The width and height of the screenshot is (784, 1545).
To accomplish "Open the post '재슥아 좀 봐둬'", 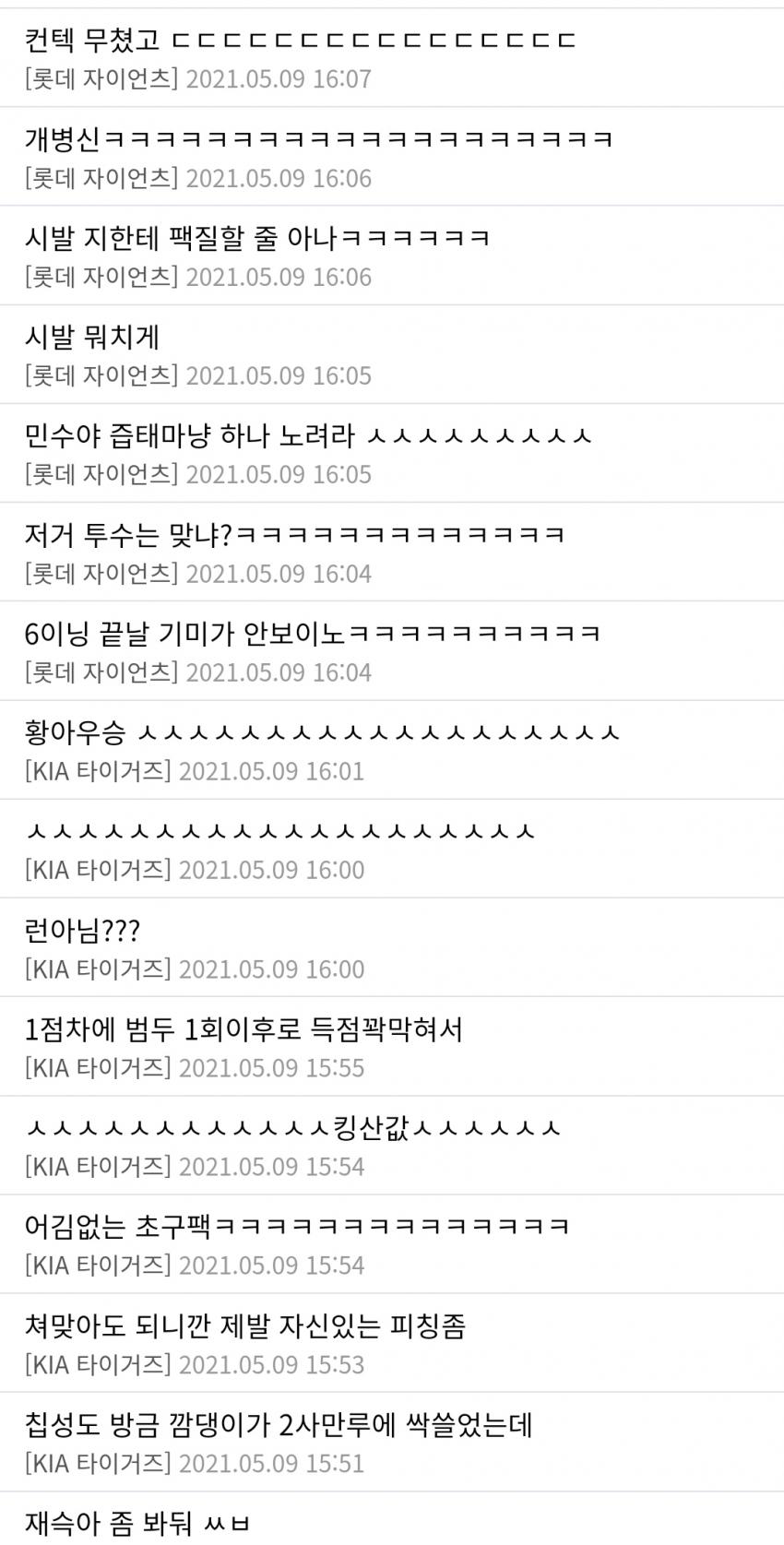I will point(137,1523).
